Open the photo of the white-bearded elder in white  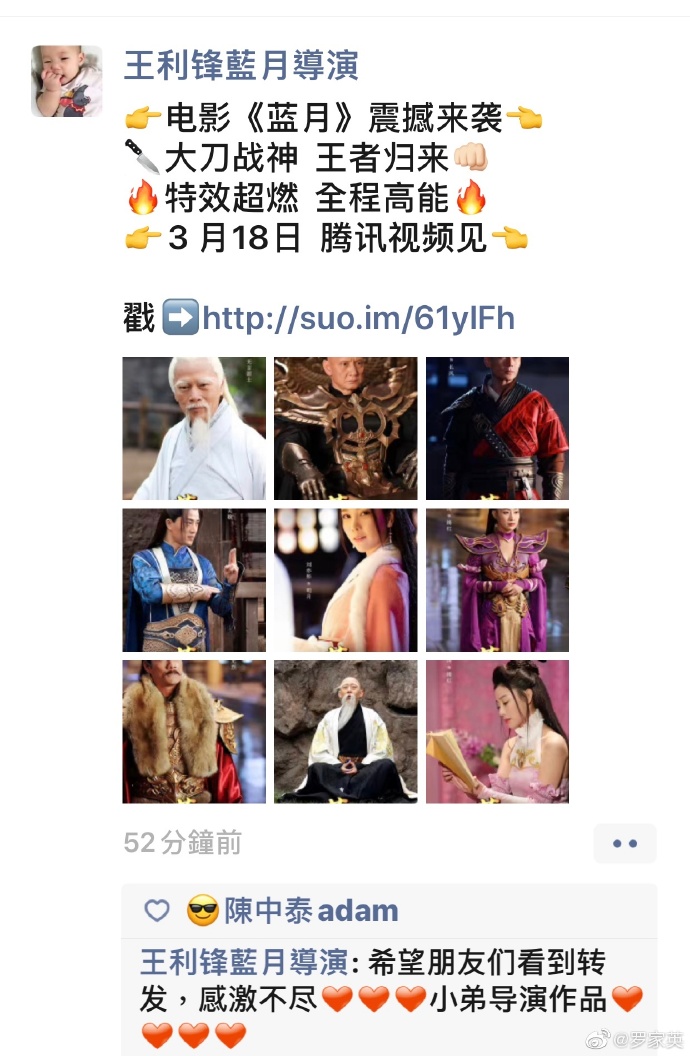(194, 428)
